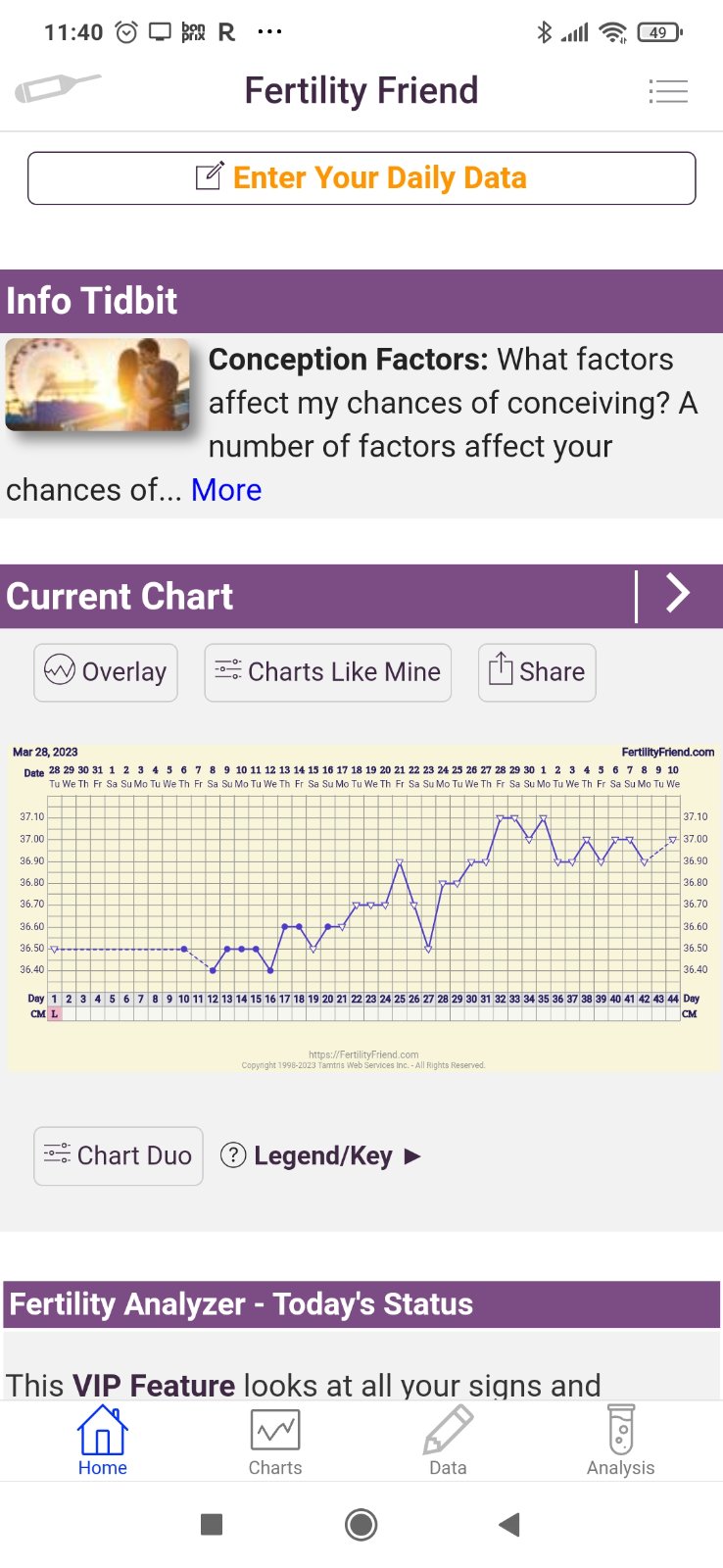Tap Enter Your Daily Data button

click(x=361, y=178)
